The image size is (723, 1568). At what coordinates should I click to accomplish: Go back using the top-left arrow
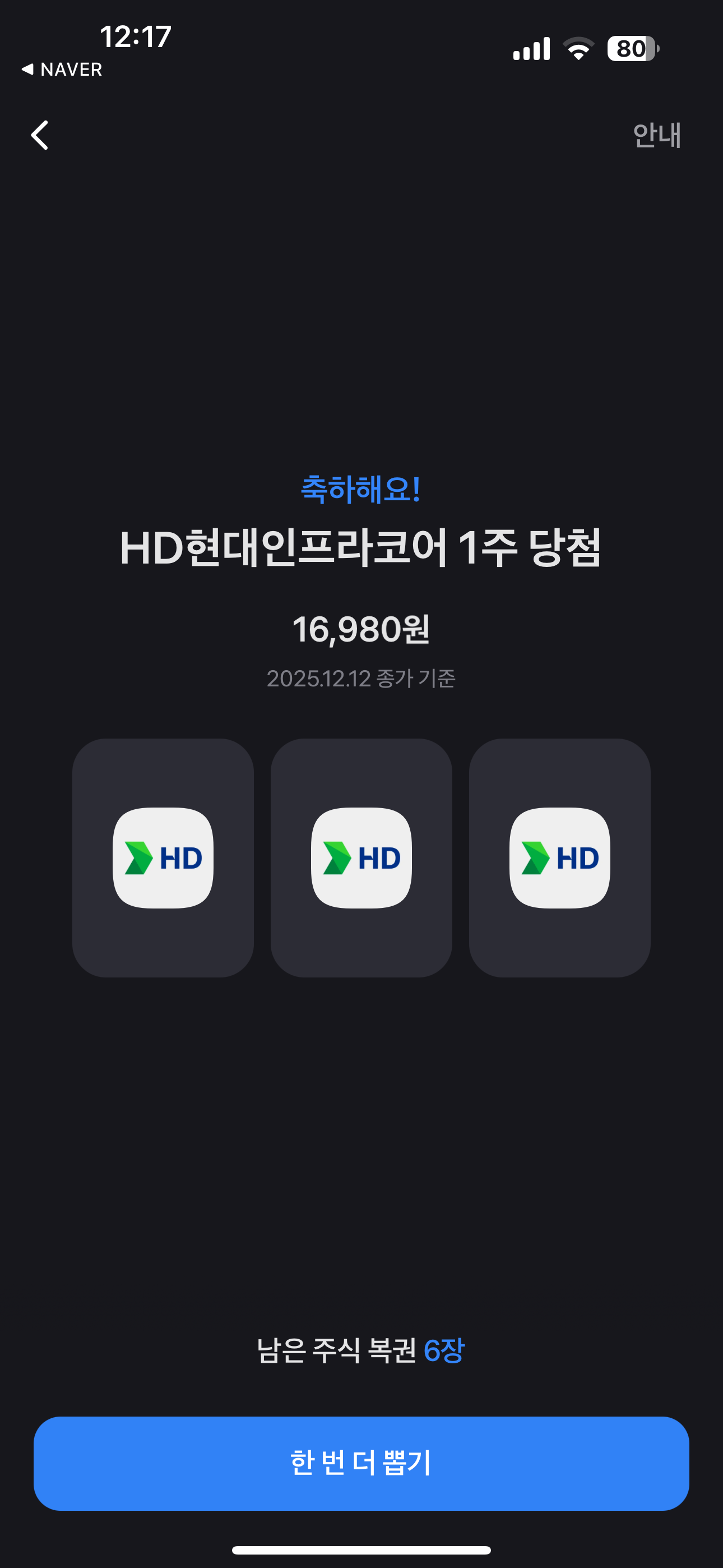[x=40, y=135]
